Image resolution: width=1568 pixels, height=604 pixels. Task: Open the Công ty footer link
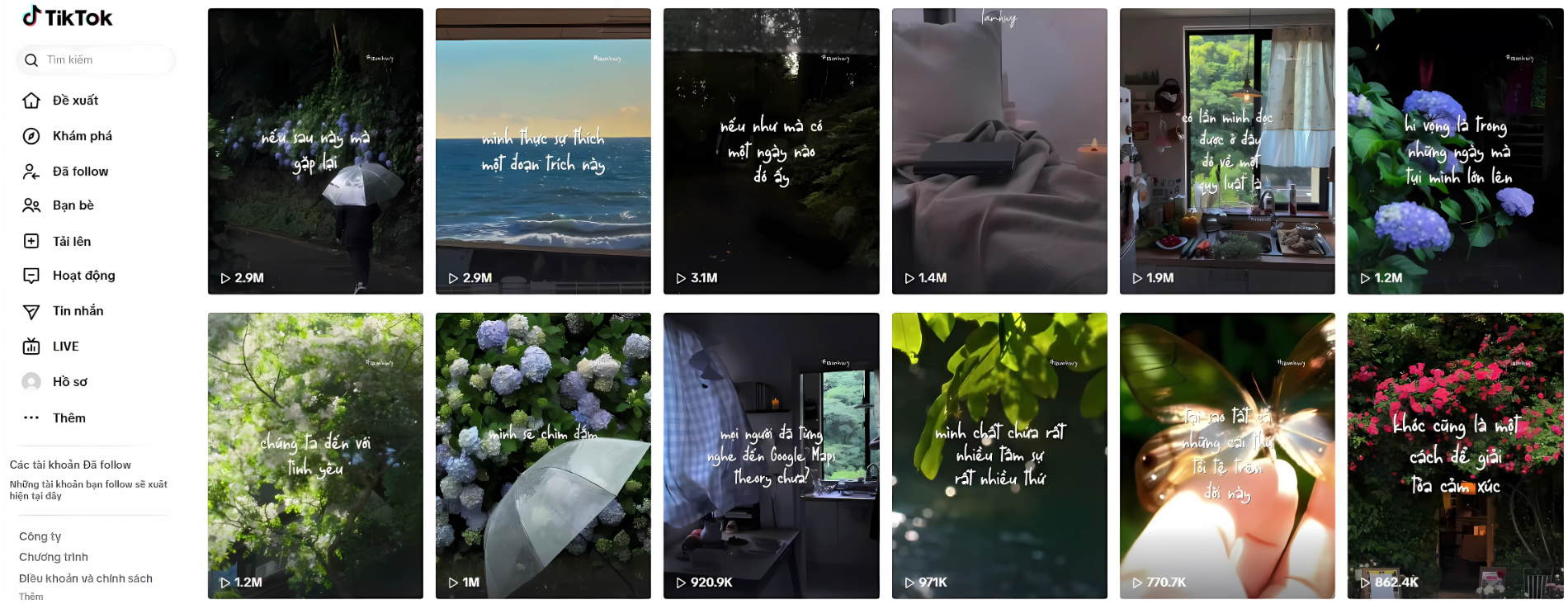(40, 536)
